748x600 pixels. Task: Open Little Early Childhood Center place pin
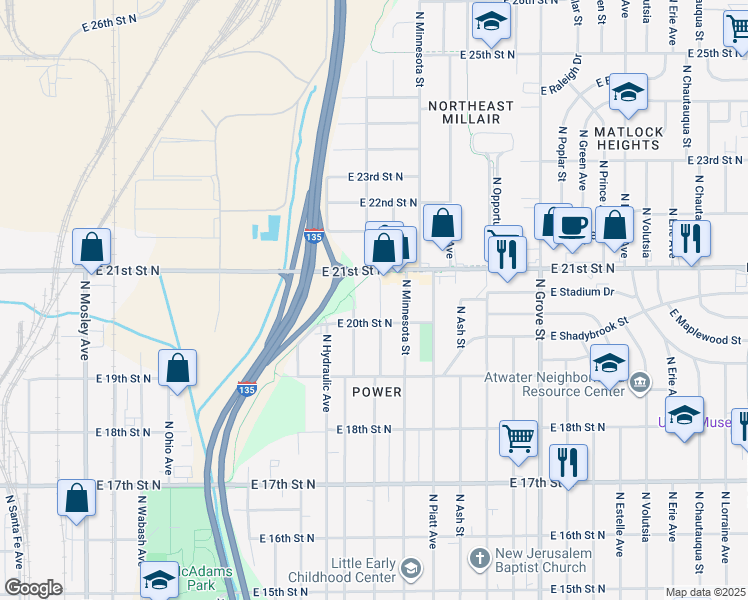click(x=410, y=569)
